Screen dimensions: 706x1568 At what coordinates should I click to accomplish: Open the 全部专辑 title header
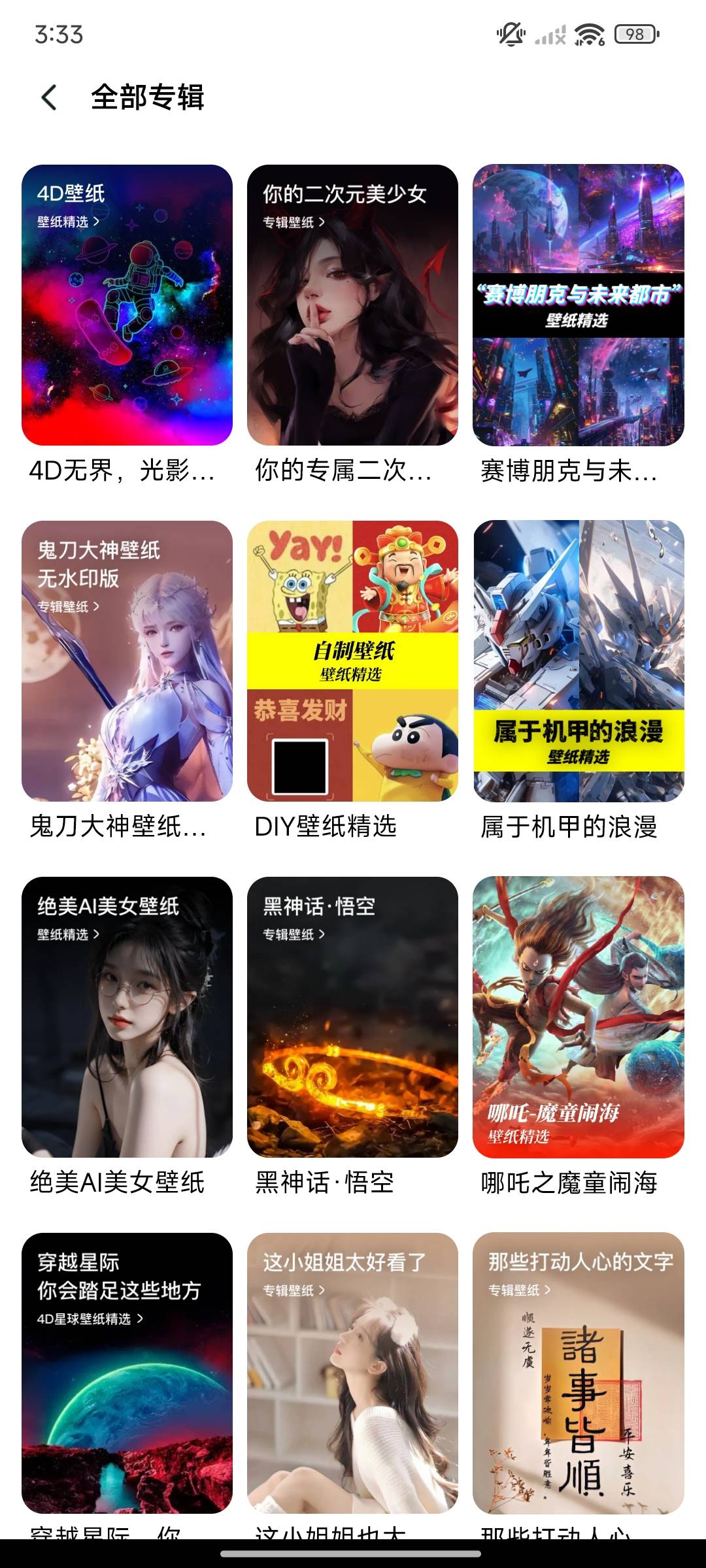(x=148, y=98)
